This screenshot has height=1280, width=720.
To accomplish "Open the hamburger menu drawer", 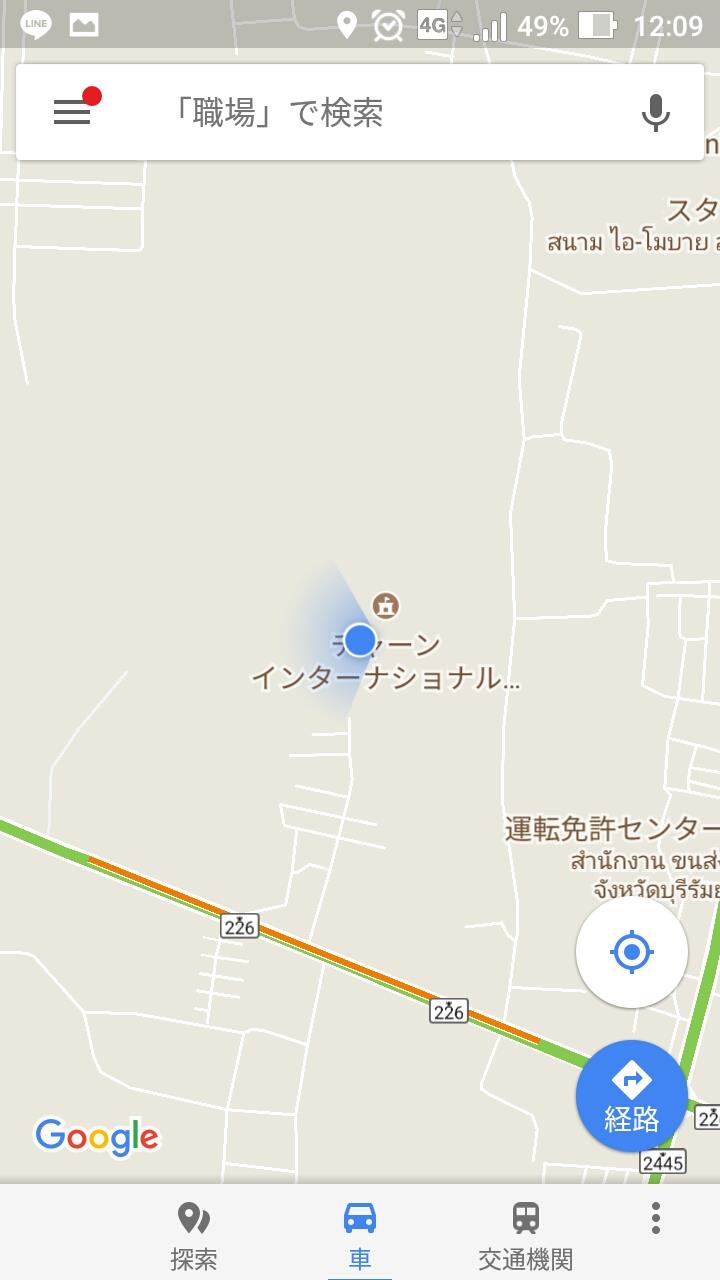I will pos(72,112).
